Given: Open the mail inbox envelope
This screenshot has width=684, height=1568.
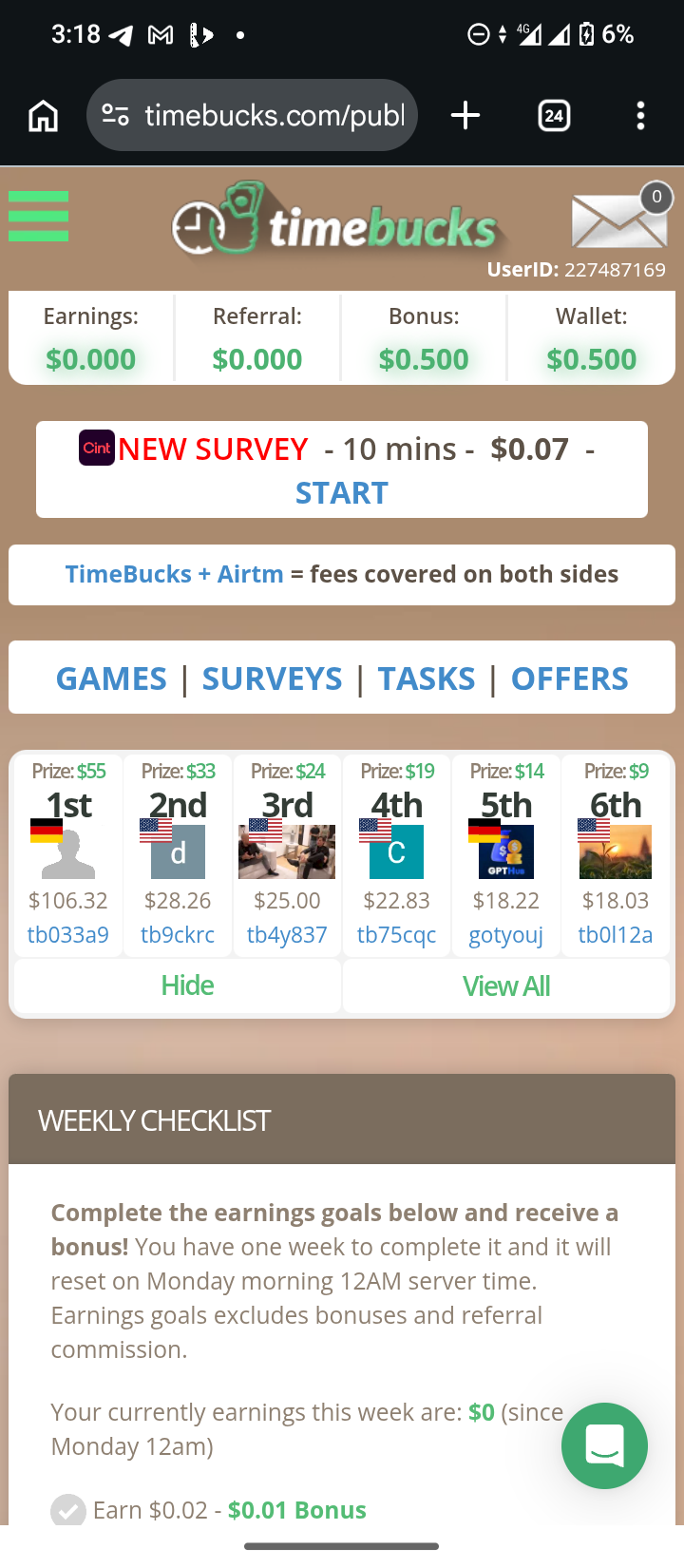Looking at the screenshot, I should click(x=618, y=220).
